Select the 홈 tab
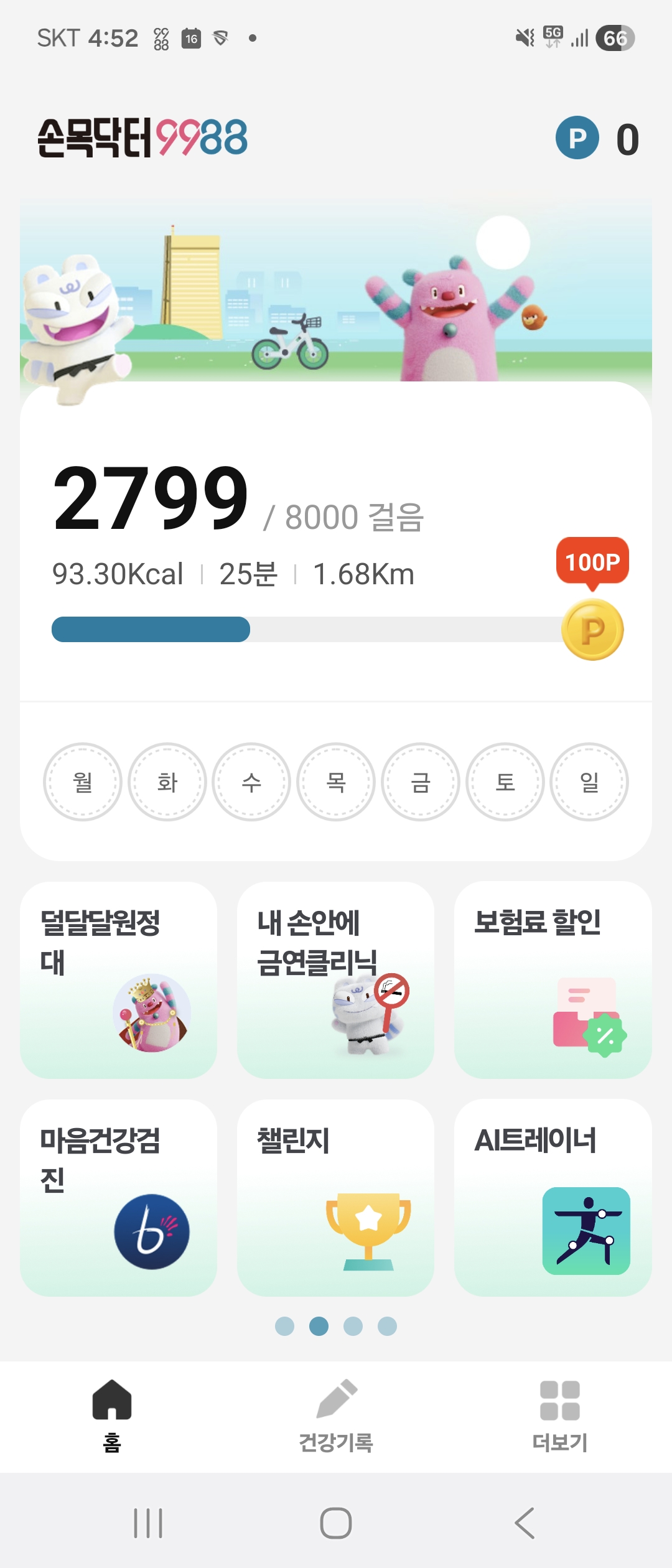This screenshot has height=1568, width=672. [x=112, y=1416]
